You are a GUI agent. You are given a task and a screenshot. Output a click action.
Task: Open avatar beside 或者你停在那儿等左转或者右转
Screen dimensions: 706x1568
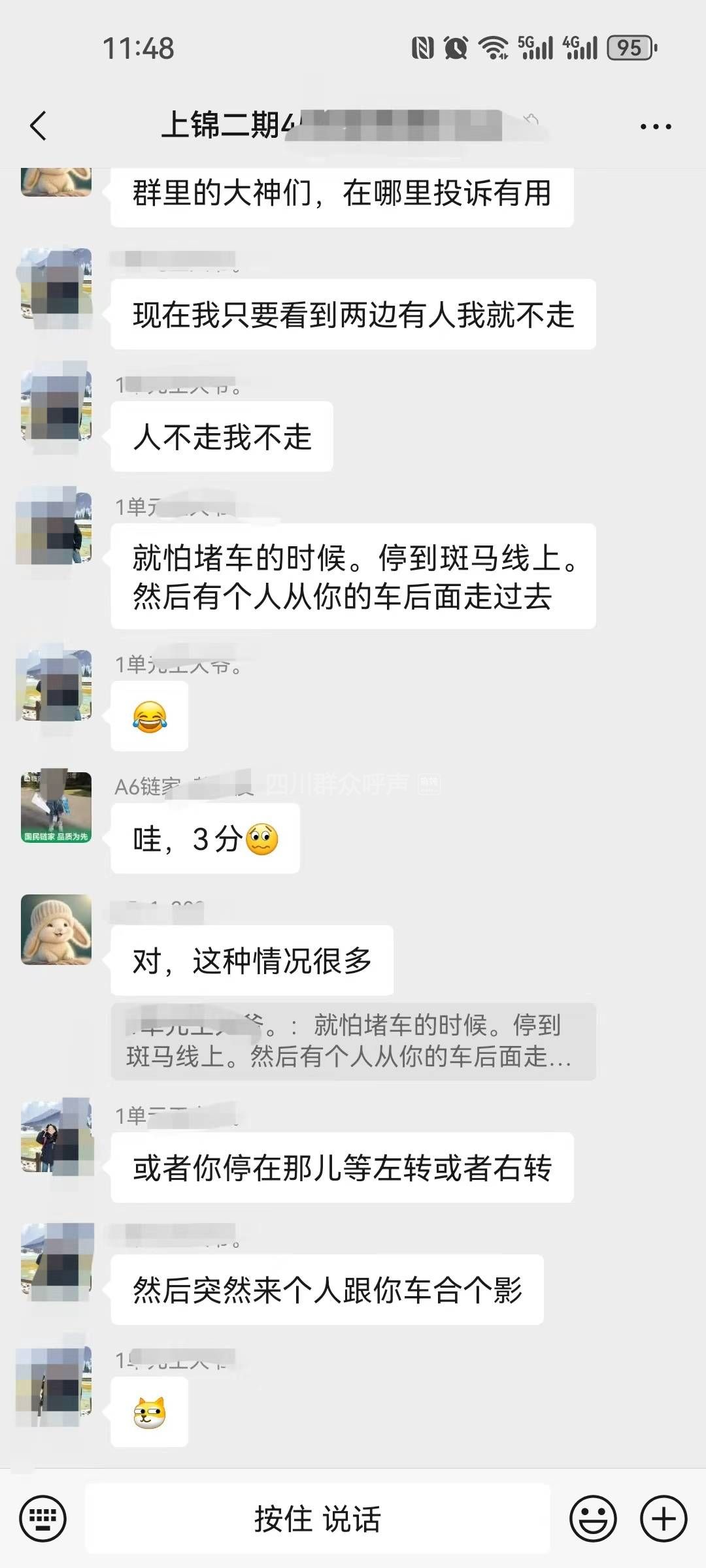point(56,1137)
